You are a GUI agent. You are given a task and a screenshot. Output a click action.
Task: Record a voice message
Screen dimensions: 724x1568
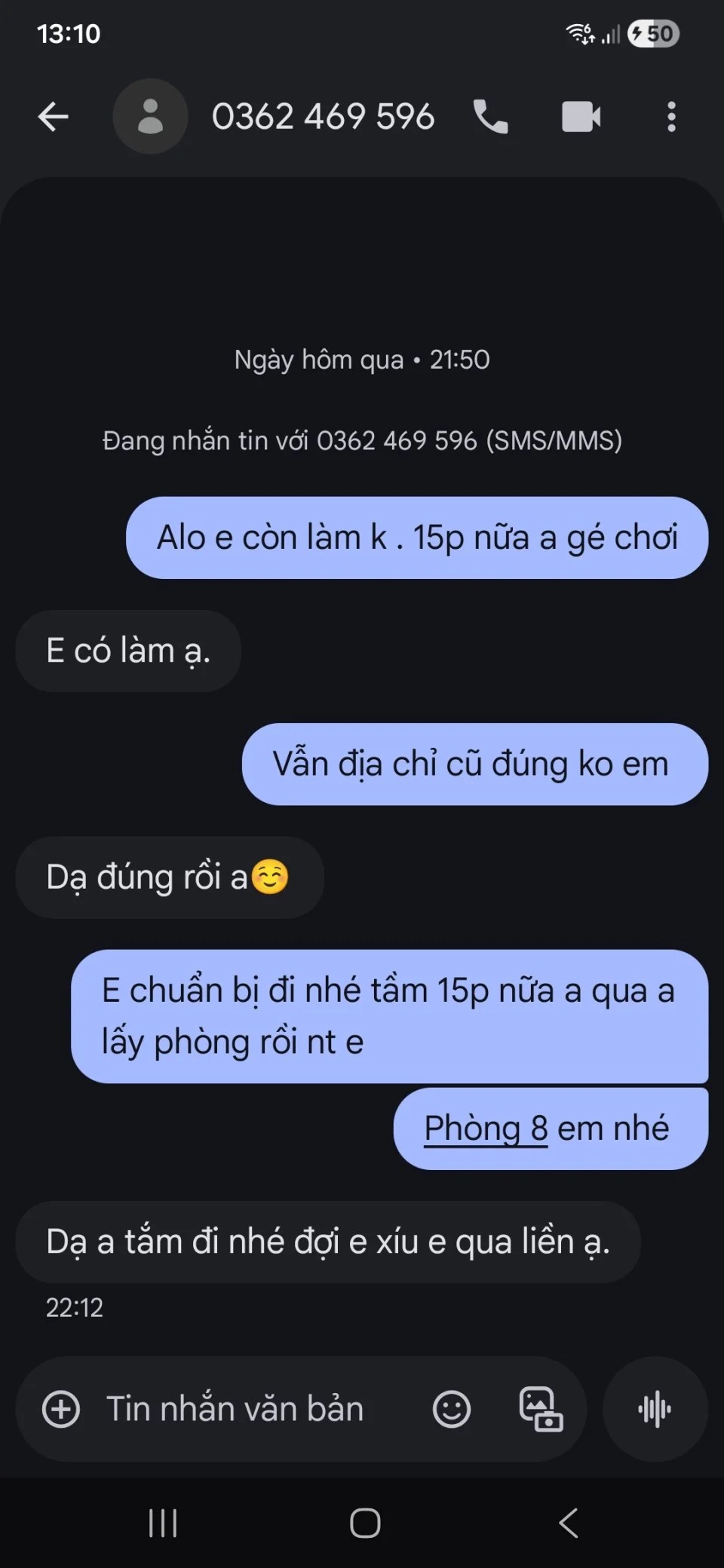(655, 1409)
